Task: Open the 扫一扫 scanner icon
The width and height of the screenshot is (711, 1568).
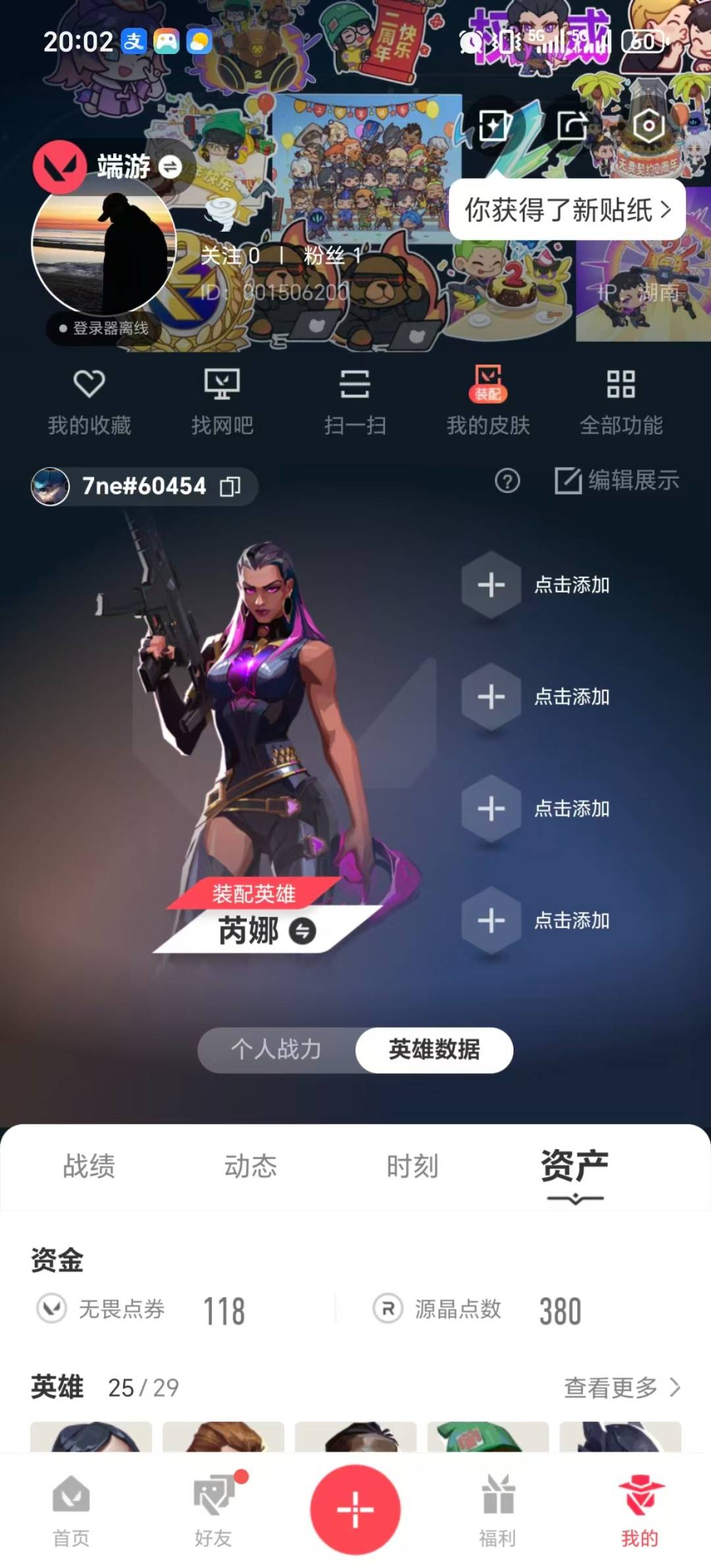Action: [355, 398]
